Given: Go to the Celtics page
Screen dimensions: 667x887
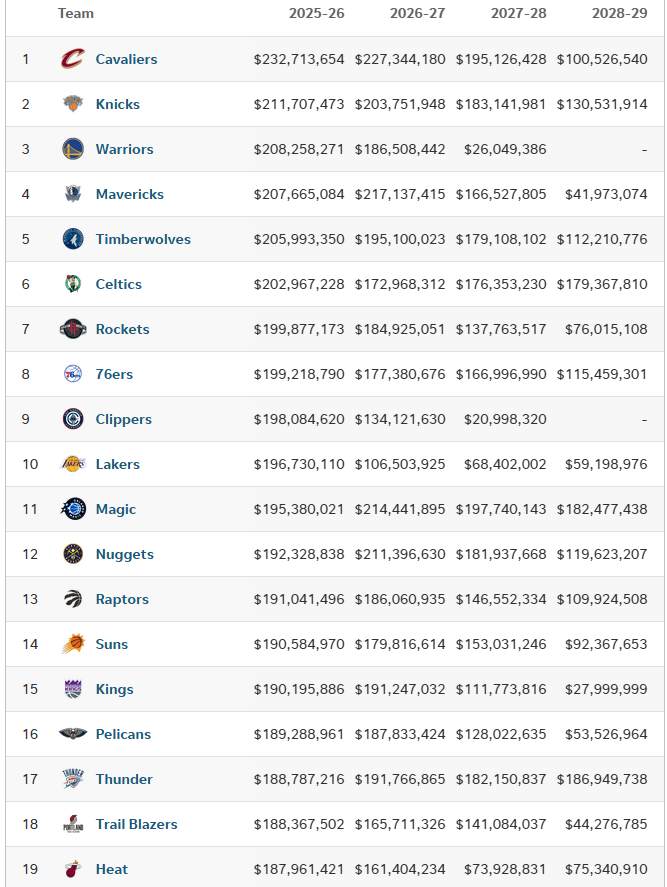Looking at the screenshot, I should coord(118,284).
